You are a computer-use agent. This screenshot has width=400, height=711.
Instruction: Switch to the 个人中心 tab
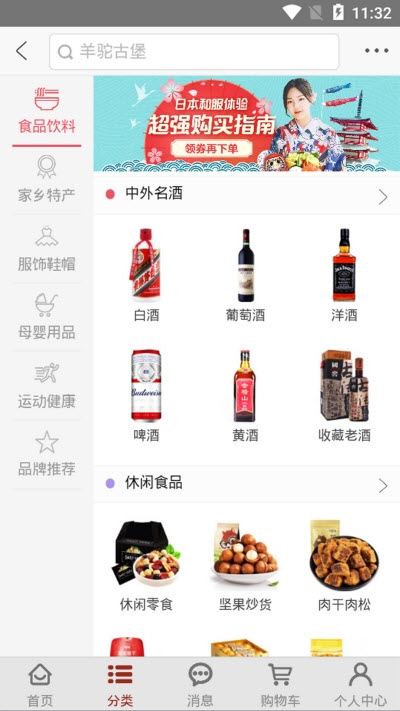point(360,684)
